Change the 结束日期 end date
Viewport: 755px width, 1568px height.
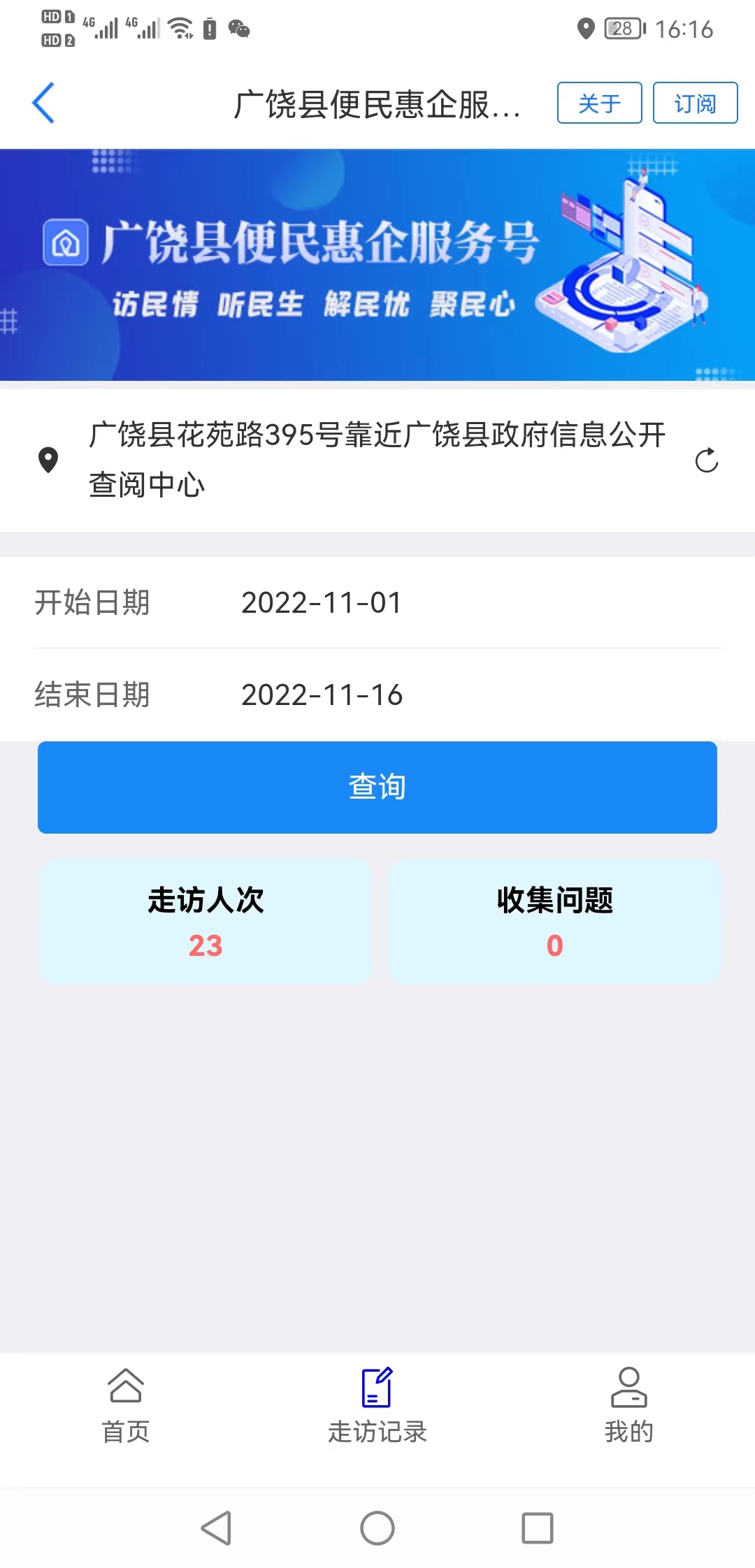tap(377, 695)
